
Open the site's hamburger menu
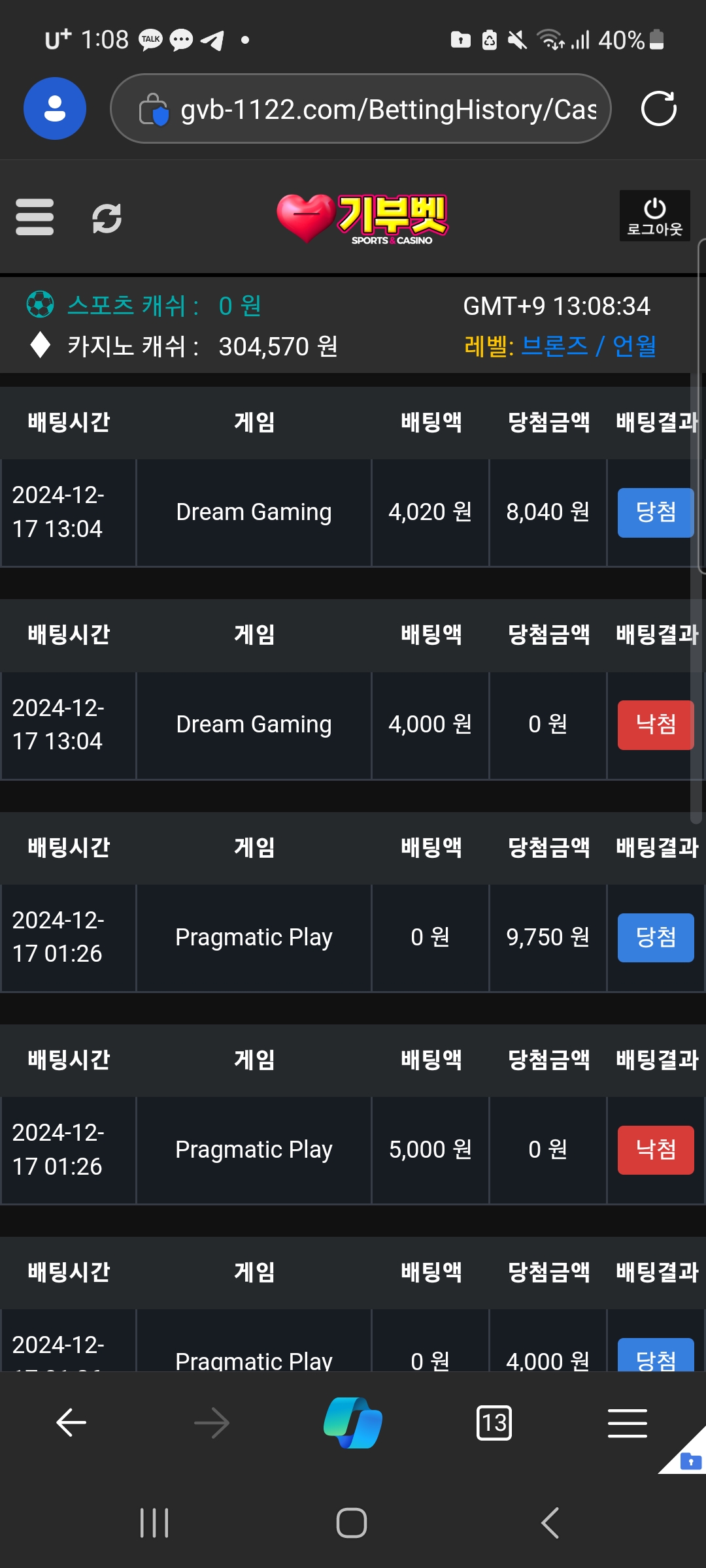(35, 217)
